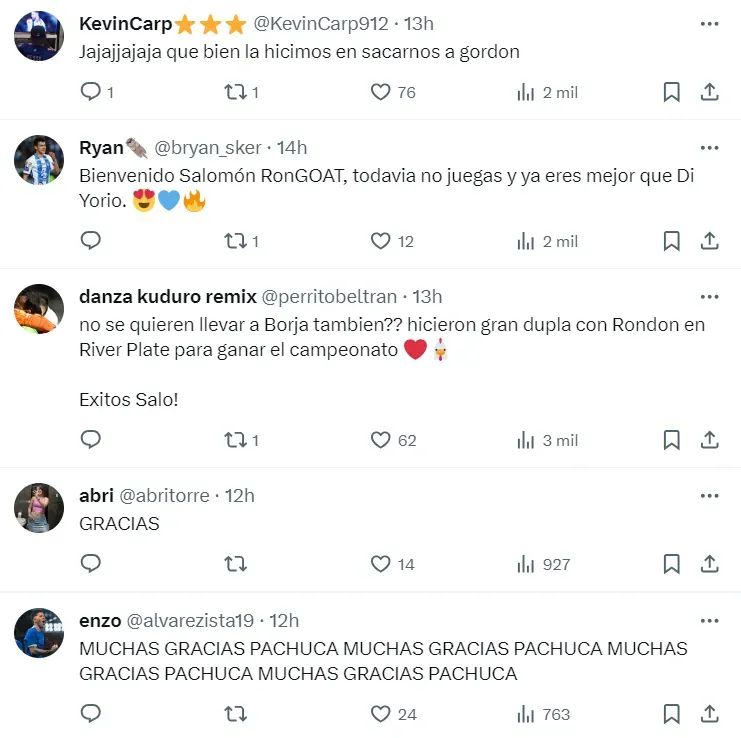Like Ryan's Bienvenido Salomón tweet
This screenshot has width=741, height=738.
(x=380, y=241)
